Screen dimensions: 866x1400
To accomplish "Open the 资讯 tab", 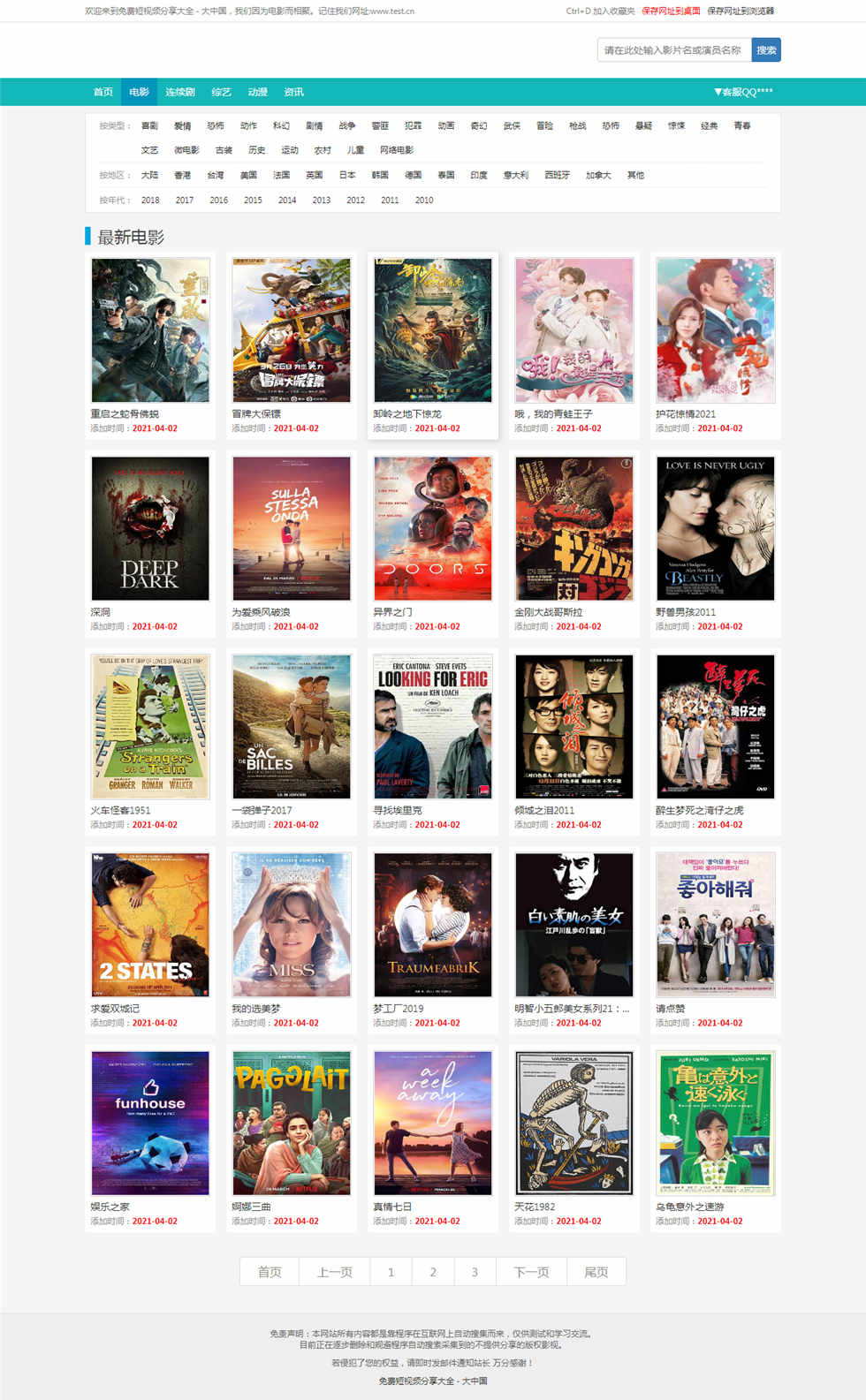I will (x=294, y=92).
